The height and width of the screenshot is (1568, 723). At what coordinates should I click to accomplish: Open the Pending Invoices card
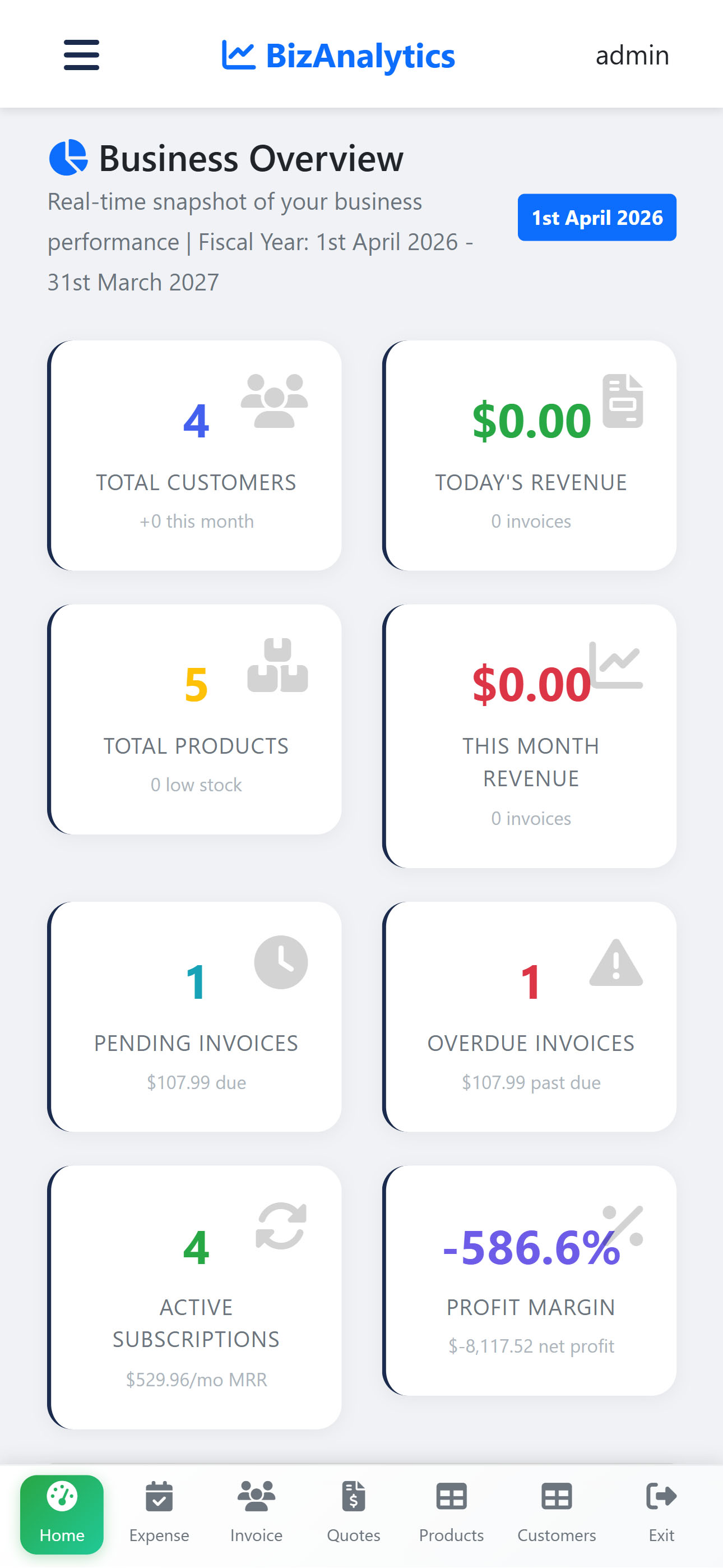coord(194,1017)
